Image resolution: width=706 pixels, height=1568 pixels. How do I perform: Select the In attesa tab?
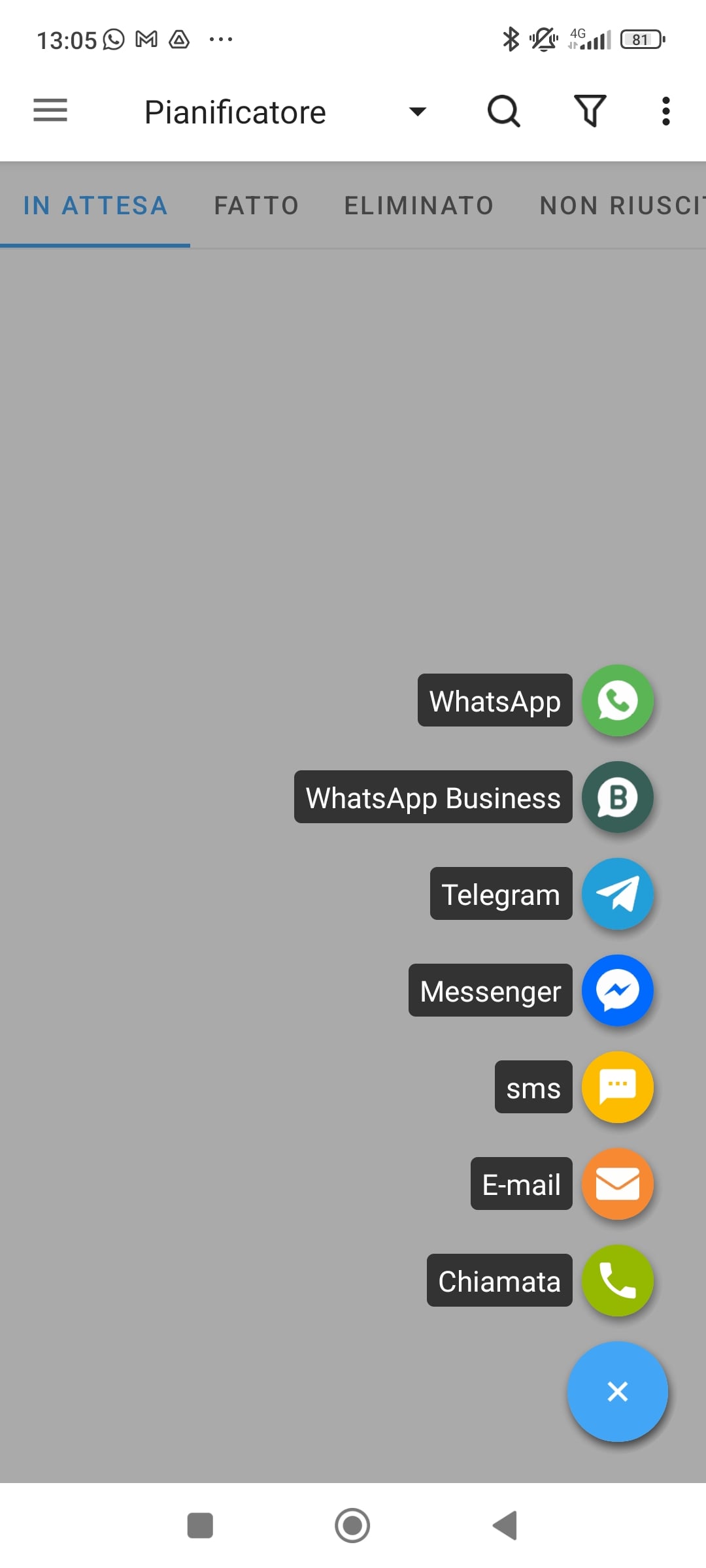tap(95, 206)
